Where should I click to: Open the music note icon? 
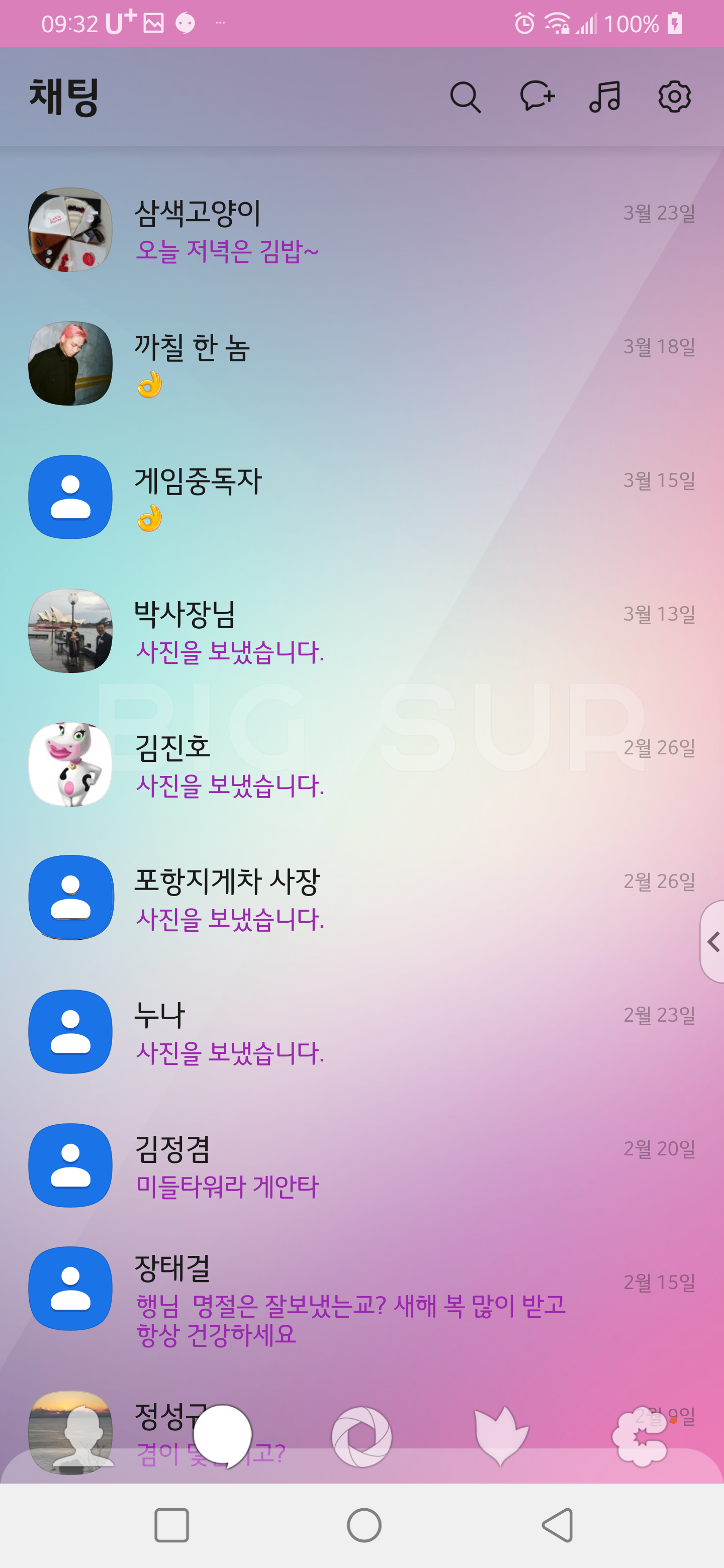(605, 97)
